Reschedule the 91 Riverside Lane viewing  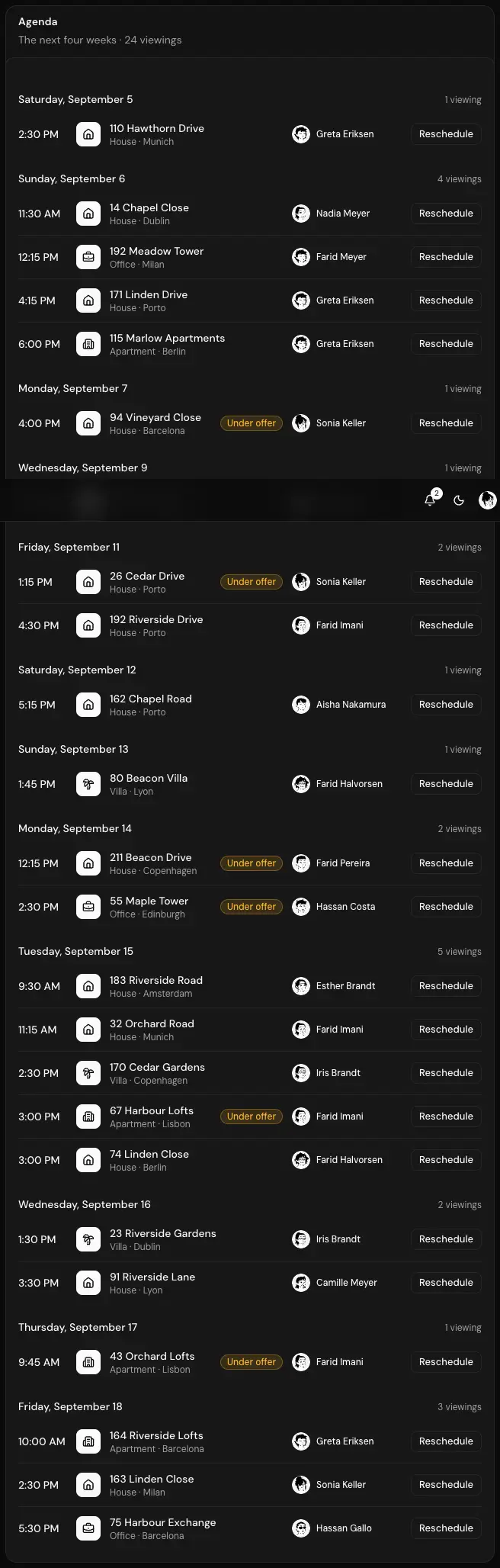tap(446, 1283)
